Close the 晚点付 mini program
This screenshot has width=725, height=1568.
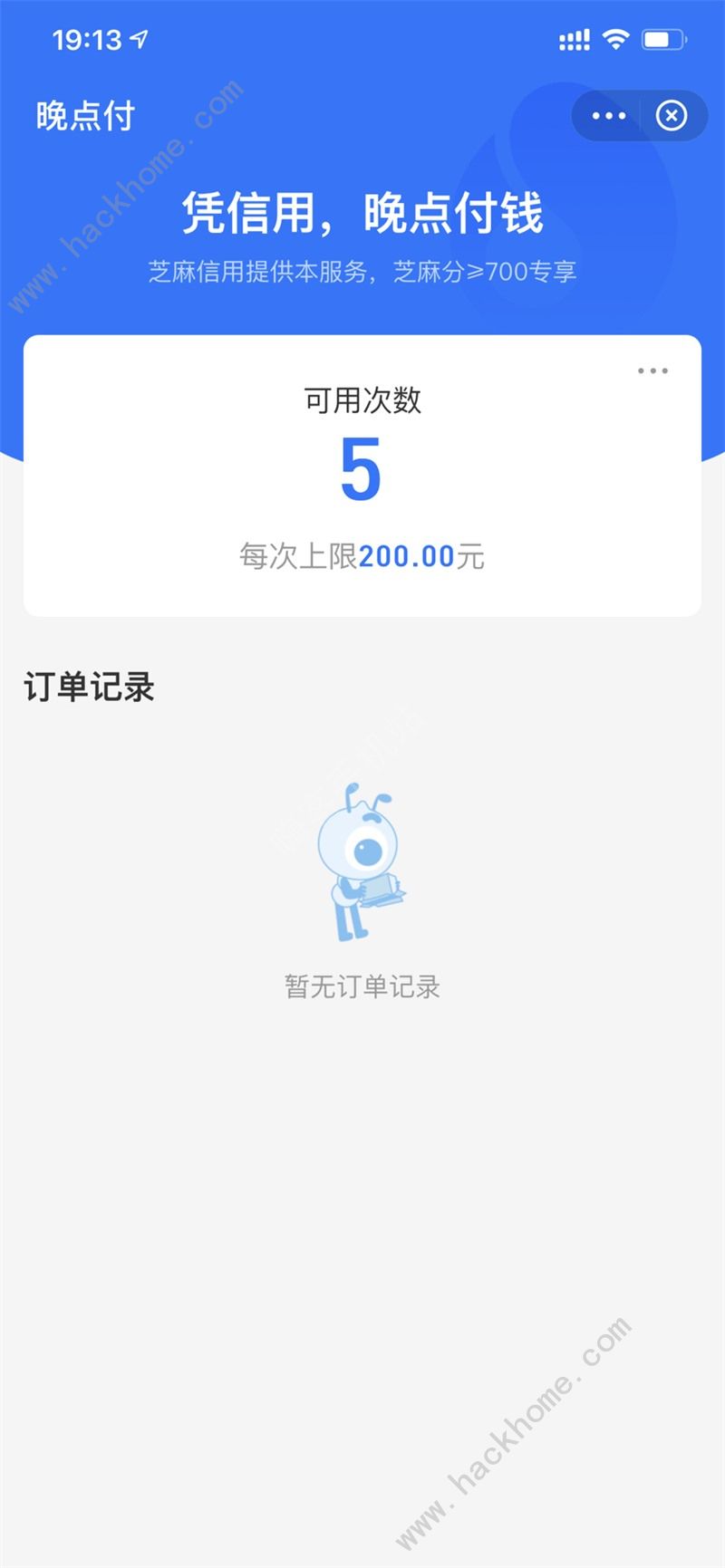(672, 115)
